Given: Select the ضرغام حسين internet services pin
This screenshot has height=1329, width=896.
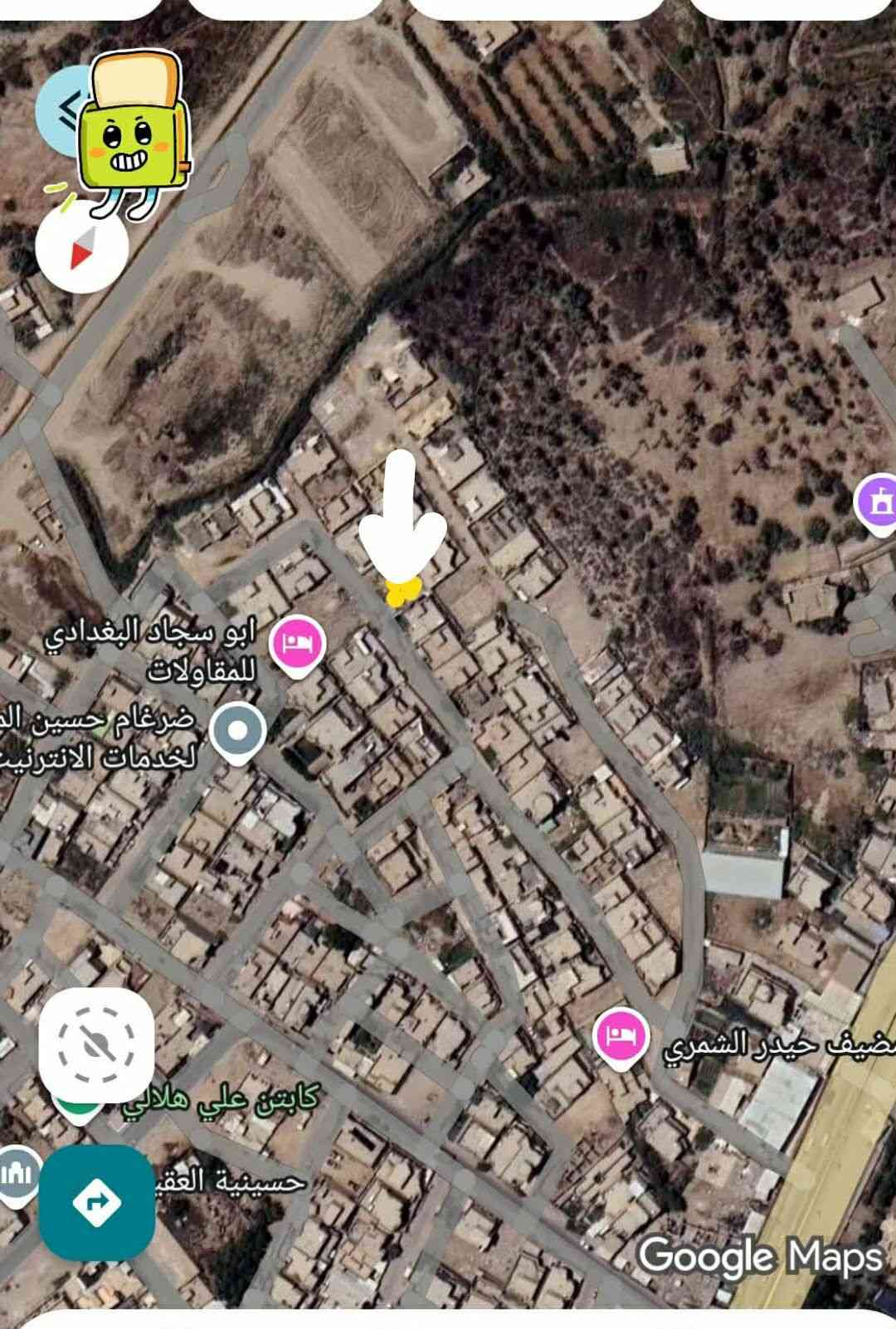Looking at the screenshot, I should 237,732.
